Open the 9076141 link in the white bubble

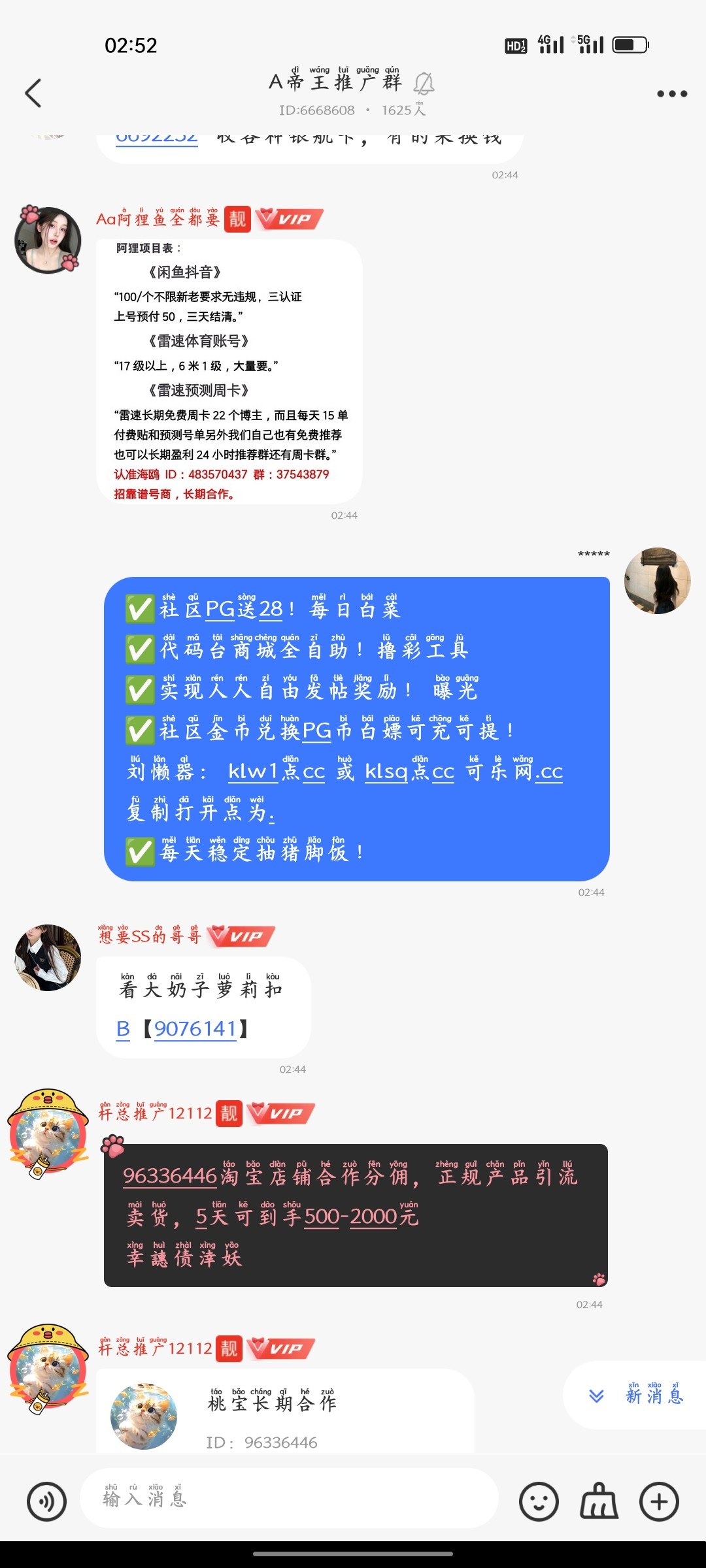coord(195,1028)
